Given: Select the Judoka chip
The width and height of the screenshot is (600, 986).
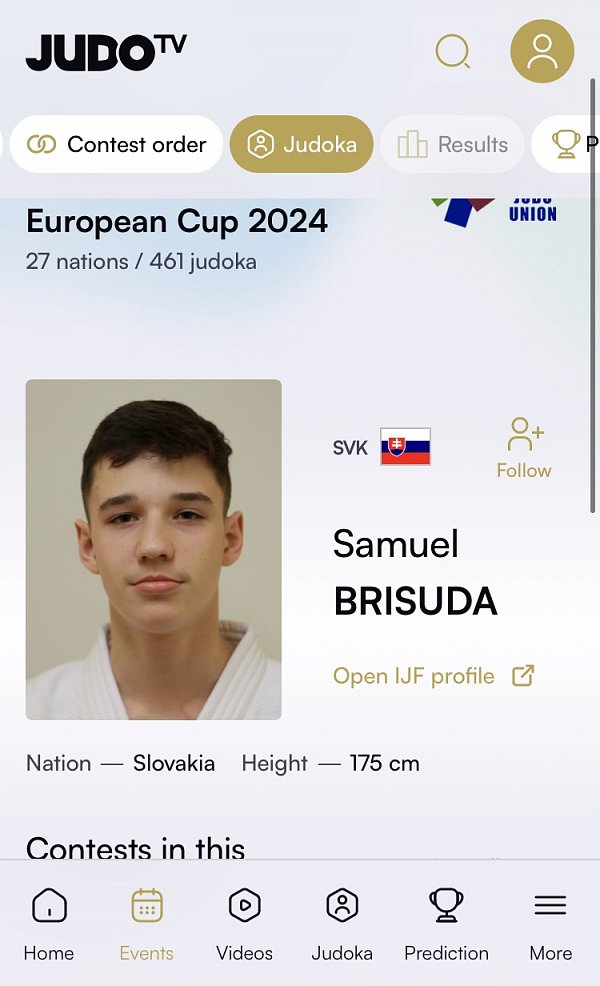Looking at the screenshot, I should click(302, 144).
